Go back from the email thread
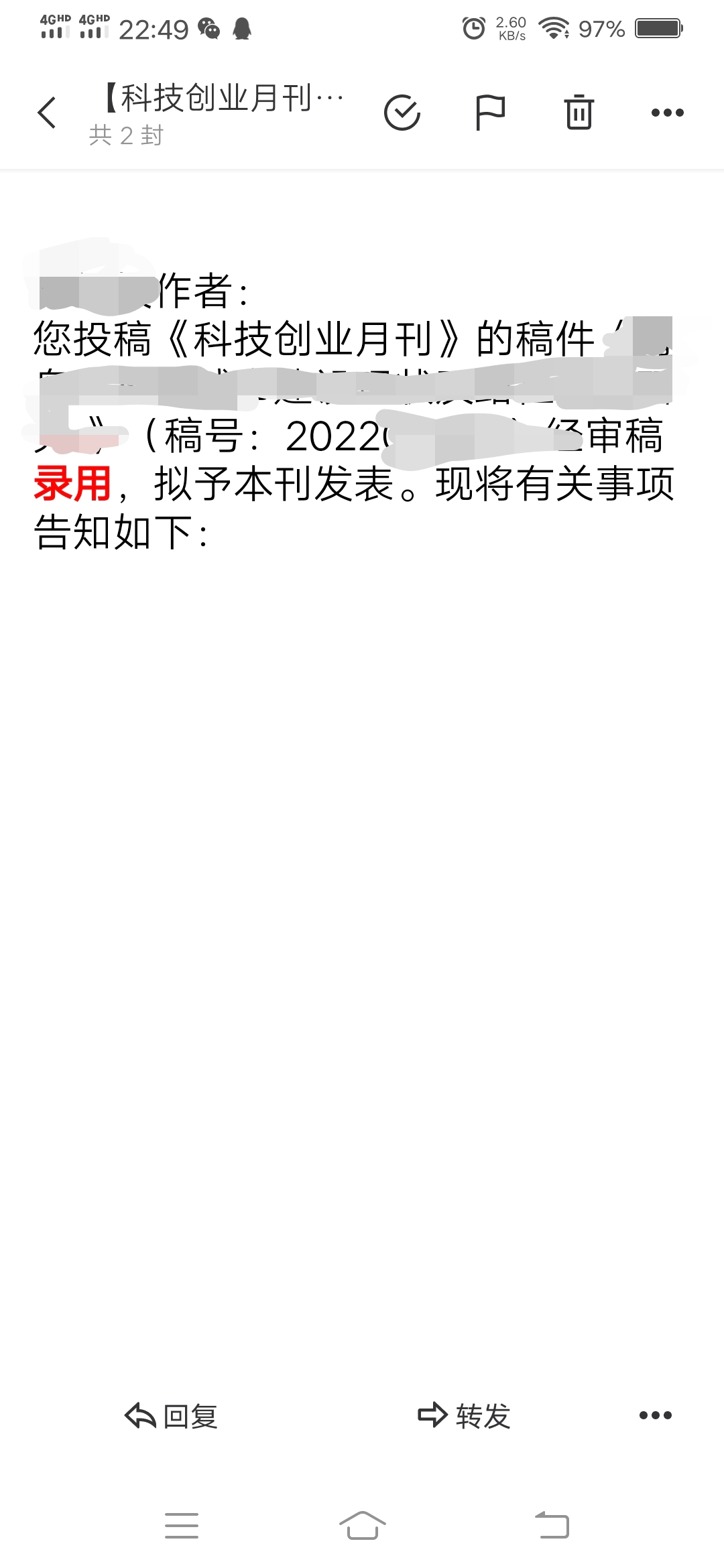724x1568 pixels. tap(47, 113)
